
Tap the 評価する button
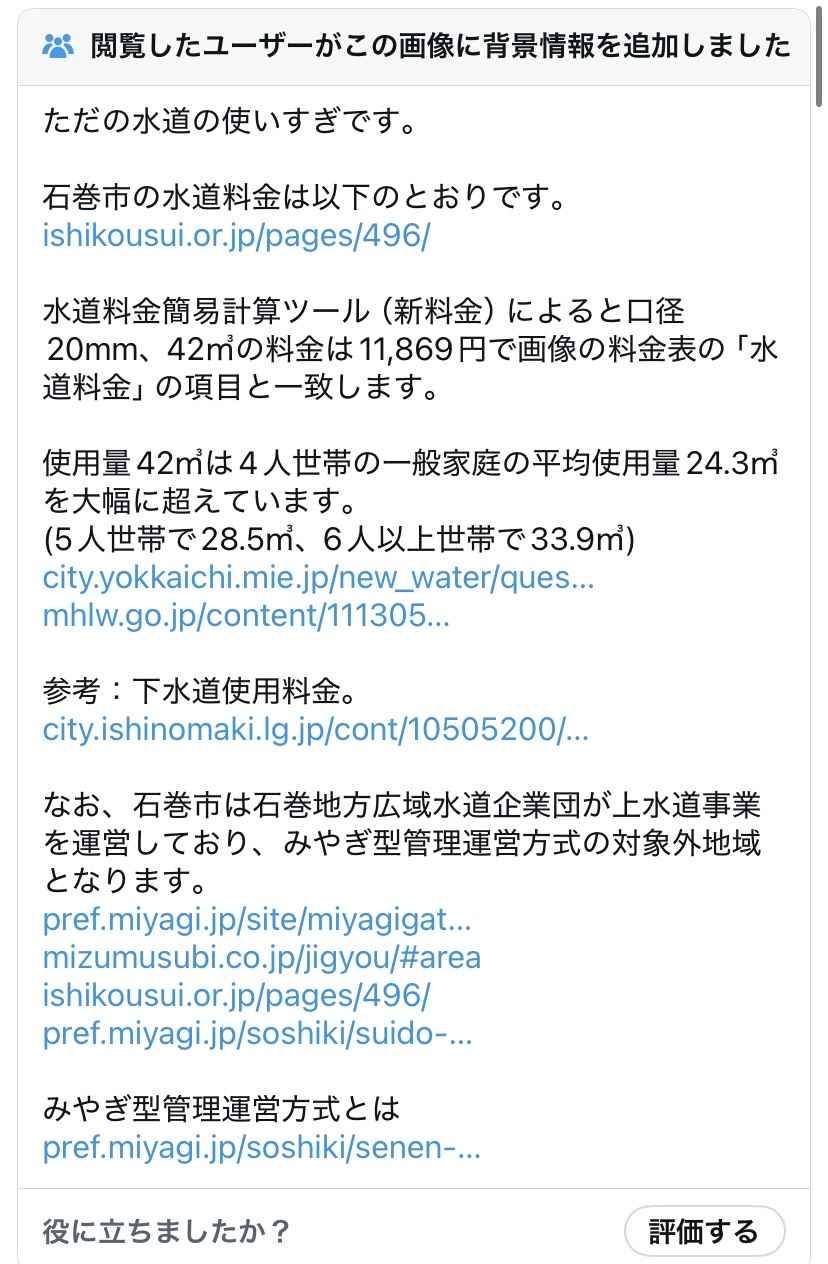click(x=704, y=1231)
